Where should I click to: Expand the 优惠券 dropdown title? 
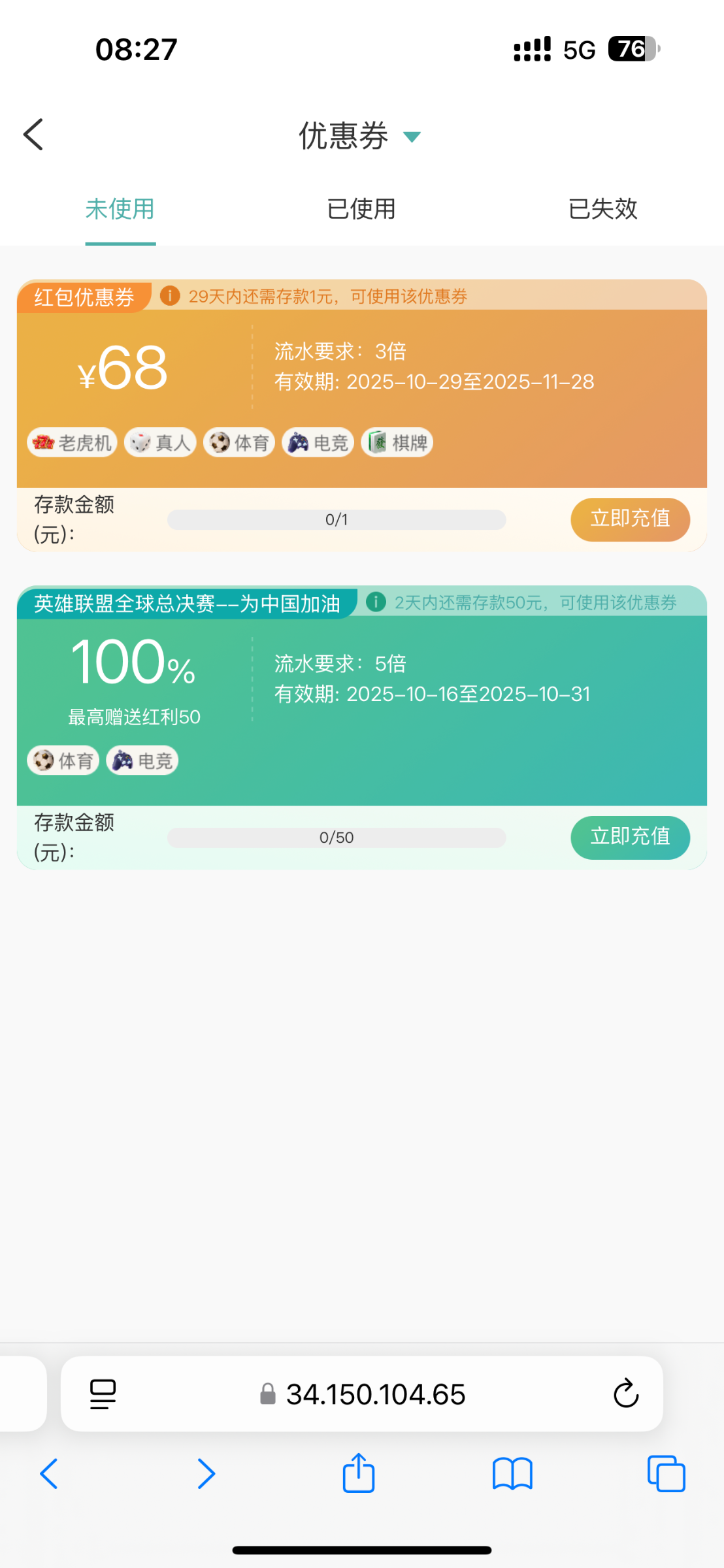click(x=359, y=136)
